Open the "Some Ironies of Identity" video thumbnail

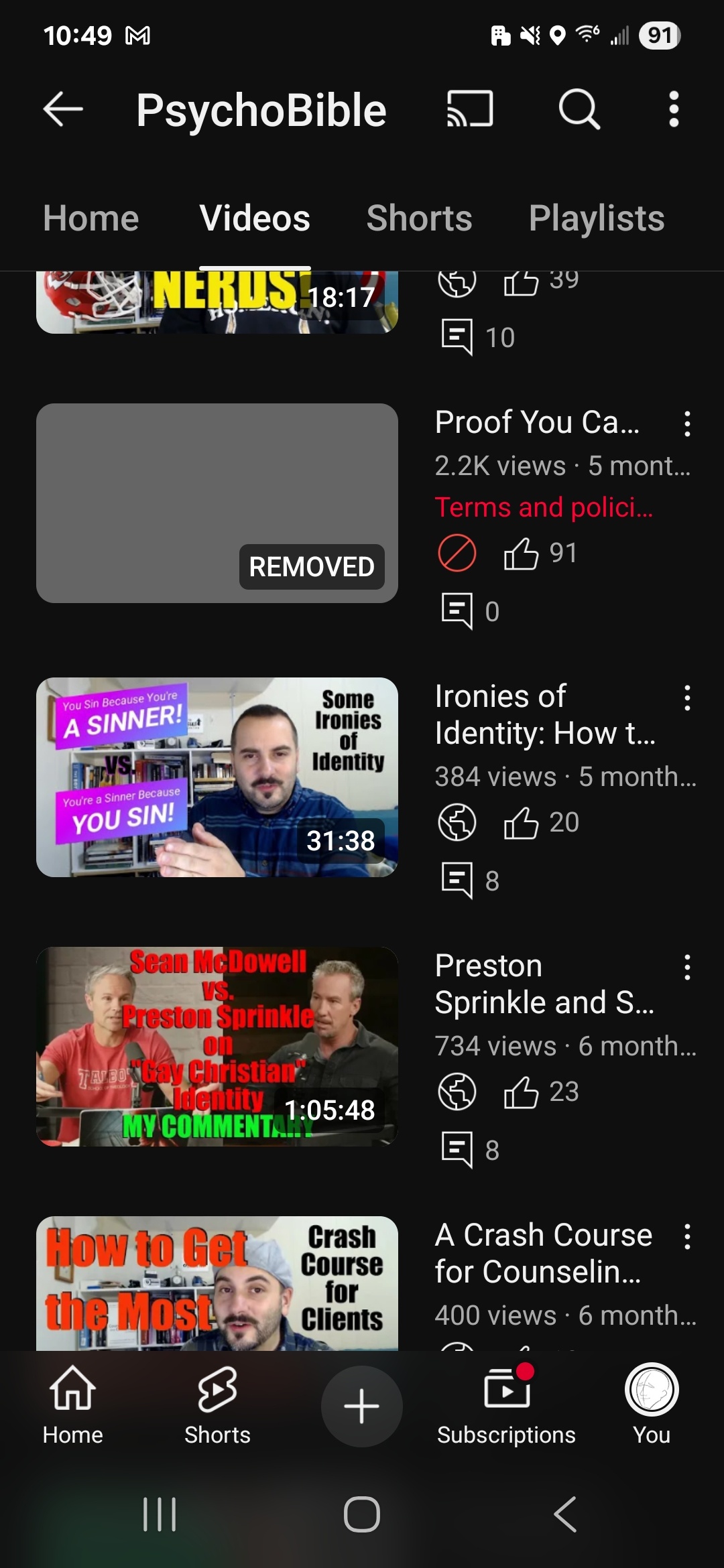click(217, 777)
